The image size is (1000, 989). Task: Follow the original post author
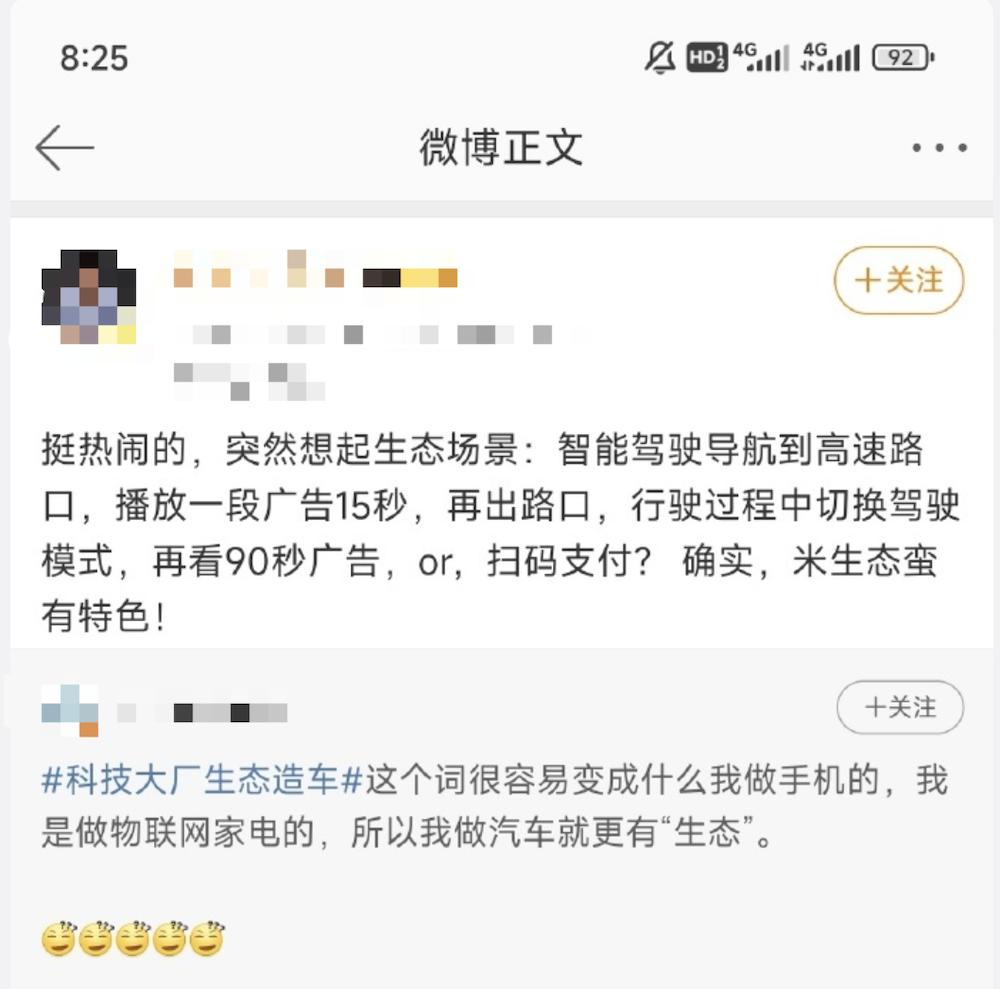click(x=899, y=280)
